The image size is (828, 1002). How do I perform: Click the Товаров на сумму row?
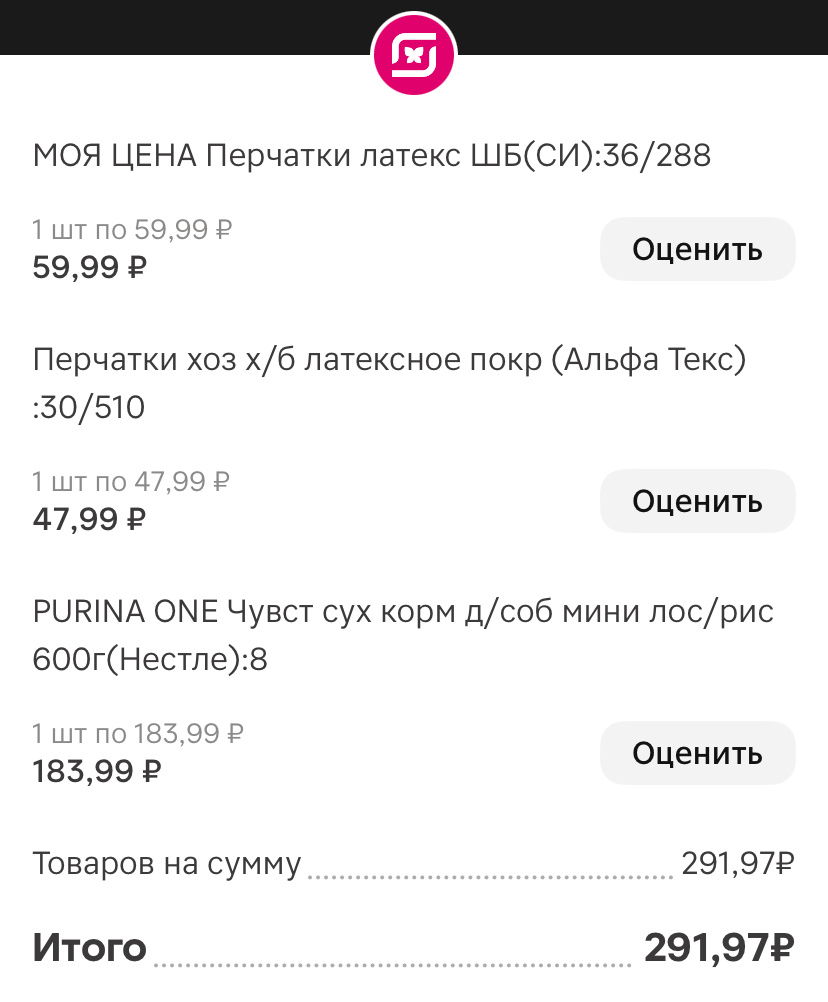168,860
